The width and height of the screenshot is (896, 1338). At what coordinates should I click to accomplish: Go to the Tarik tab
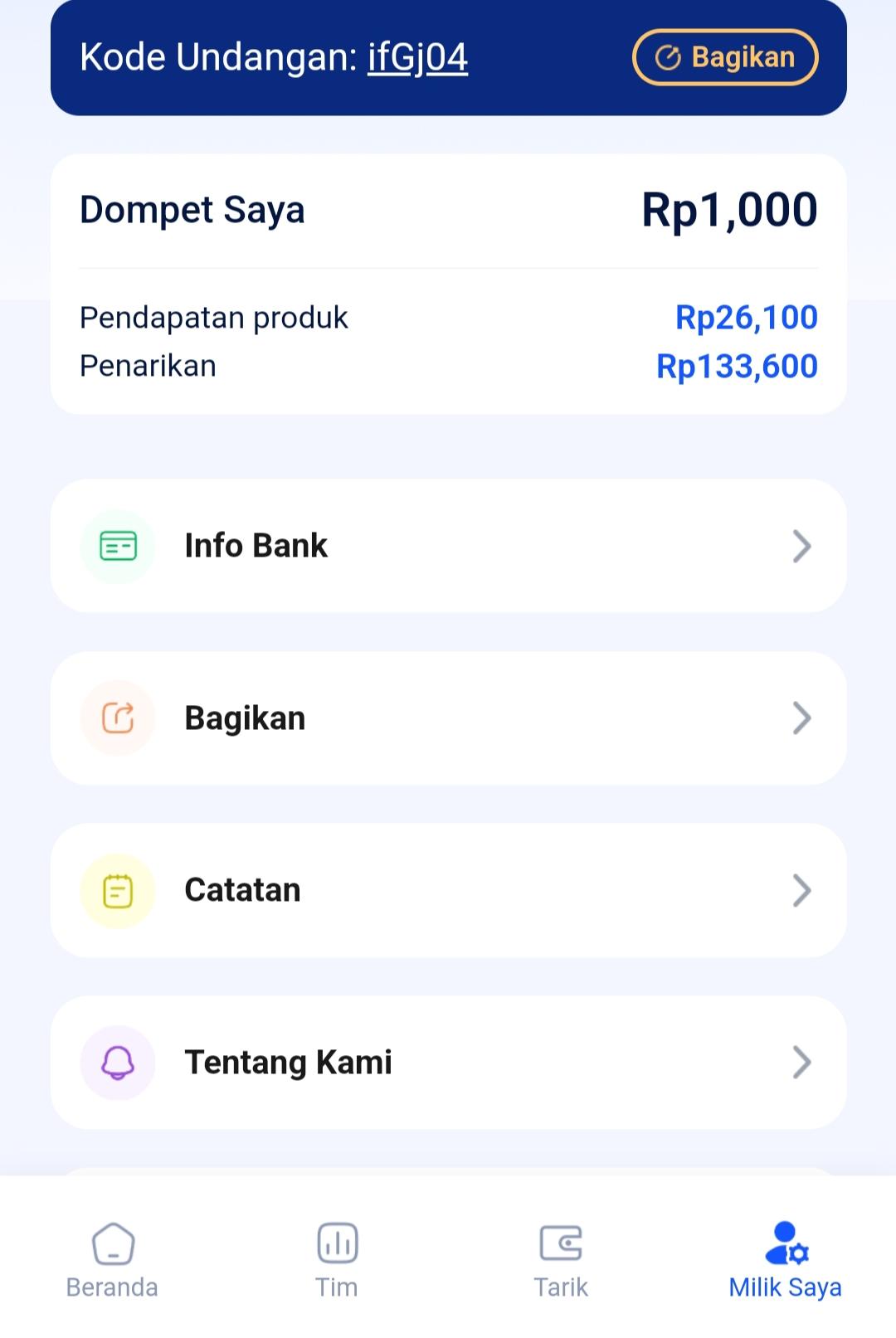(561, 1259)
